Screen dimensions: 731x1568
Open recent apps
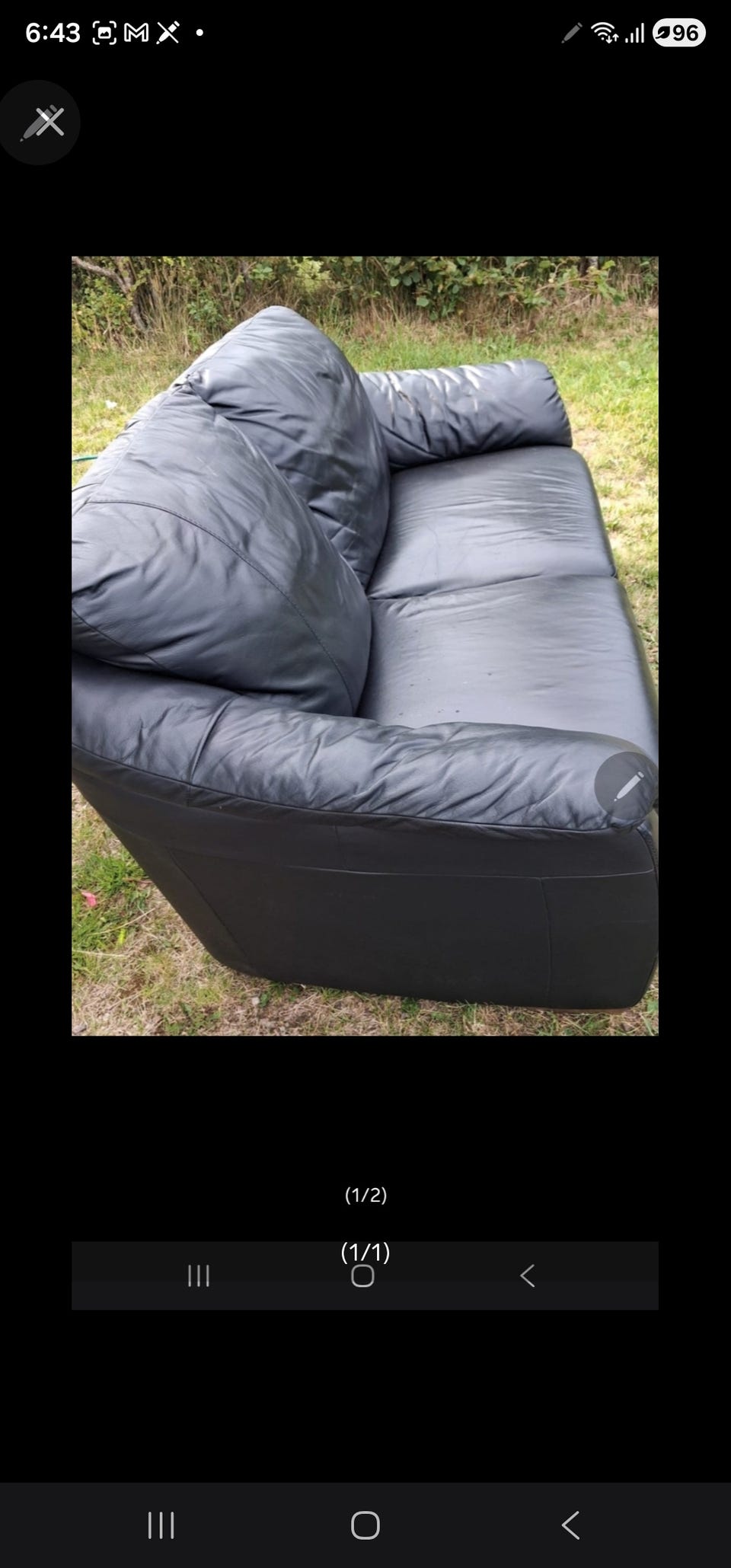pos(161,1525)
